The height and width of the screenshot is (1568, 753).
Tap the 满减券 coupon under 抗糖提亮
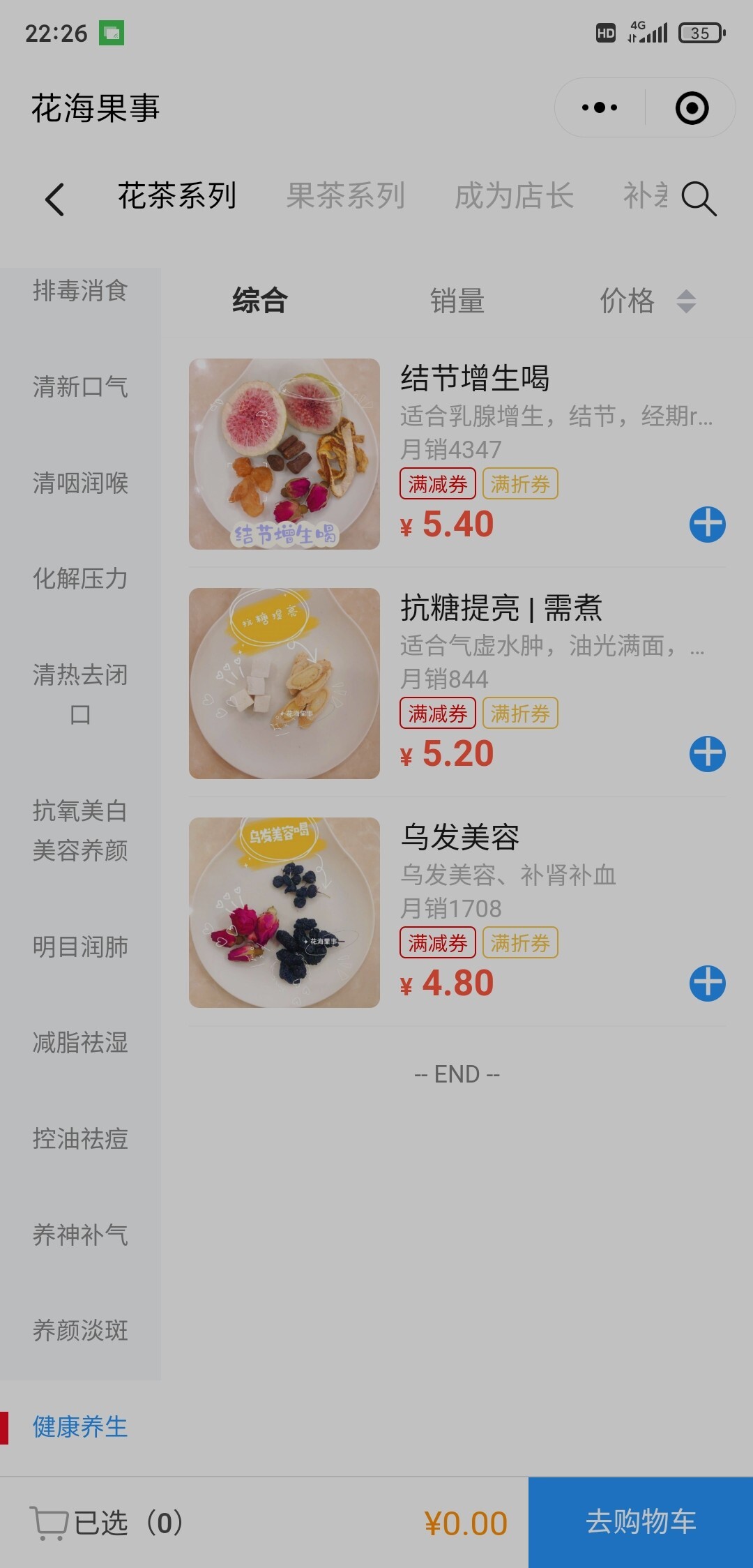point(437,714)
